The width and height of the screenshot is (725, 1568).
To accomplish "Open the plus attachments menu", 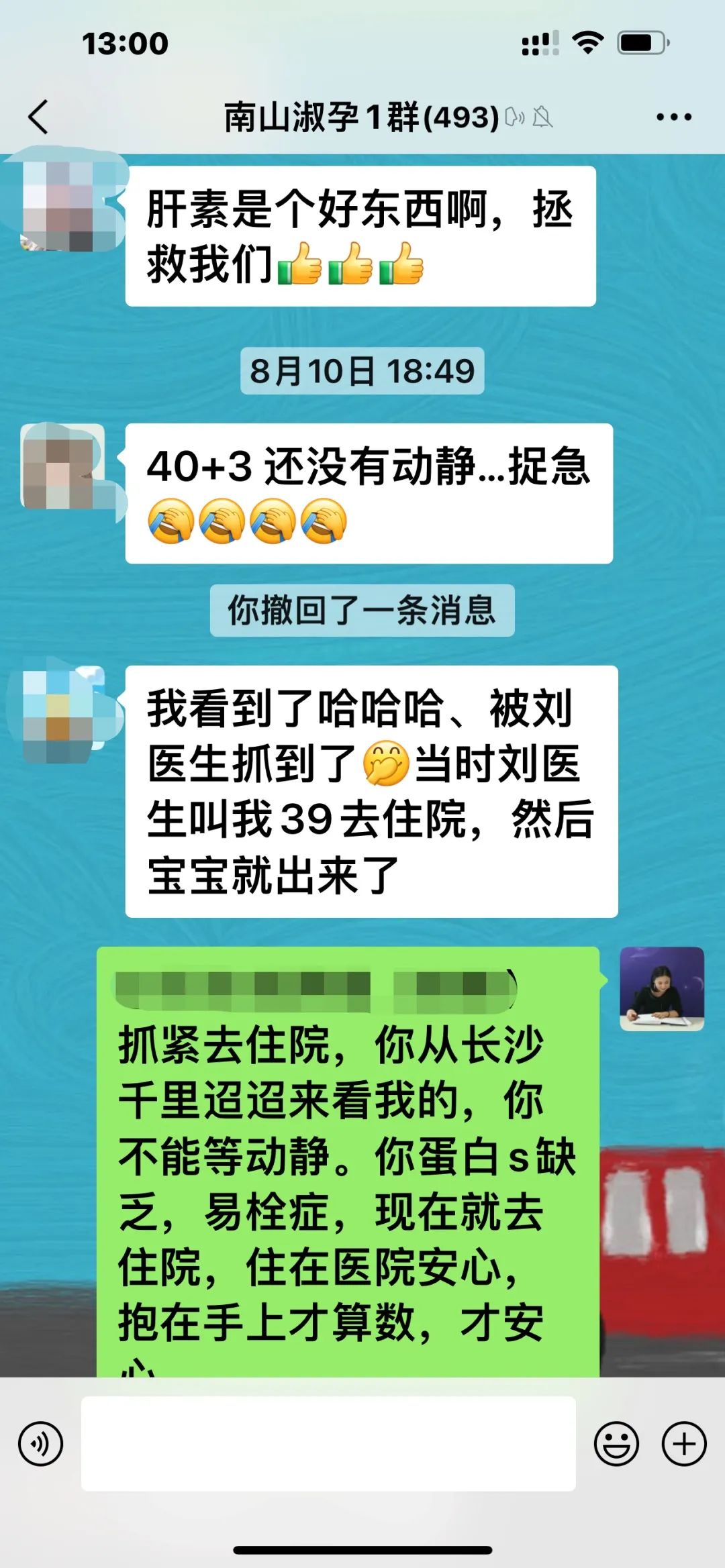I will (x=684, y=1444).
